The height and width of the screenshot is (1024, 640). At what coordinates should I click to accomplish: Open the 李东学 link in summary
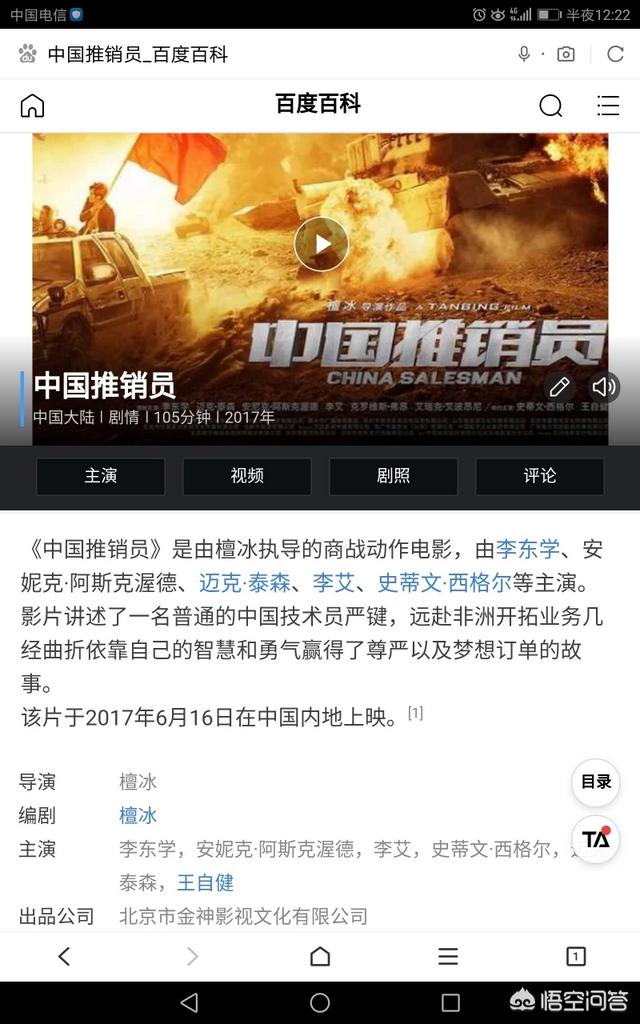pos(528,549)
